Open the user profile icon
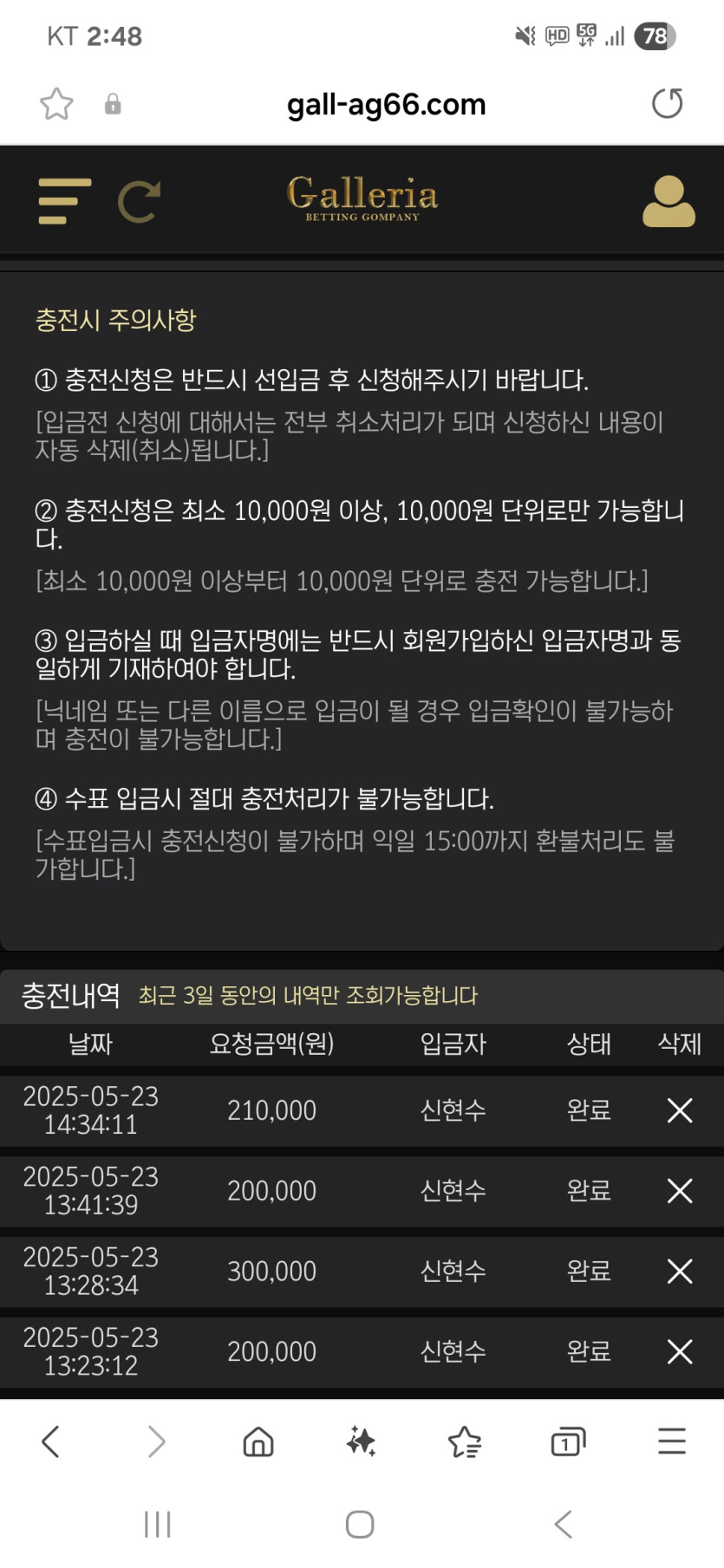The height and width of the screenshot is (1568, 724). click(668, 201)
